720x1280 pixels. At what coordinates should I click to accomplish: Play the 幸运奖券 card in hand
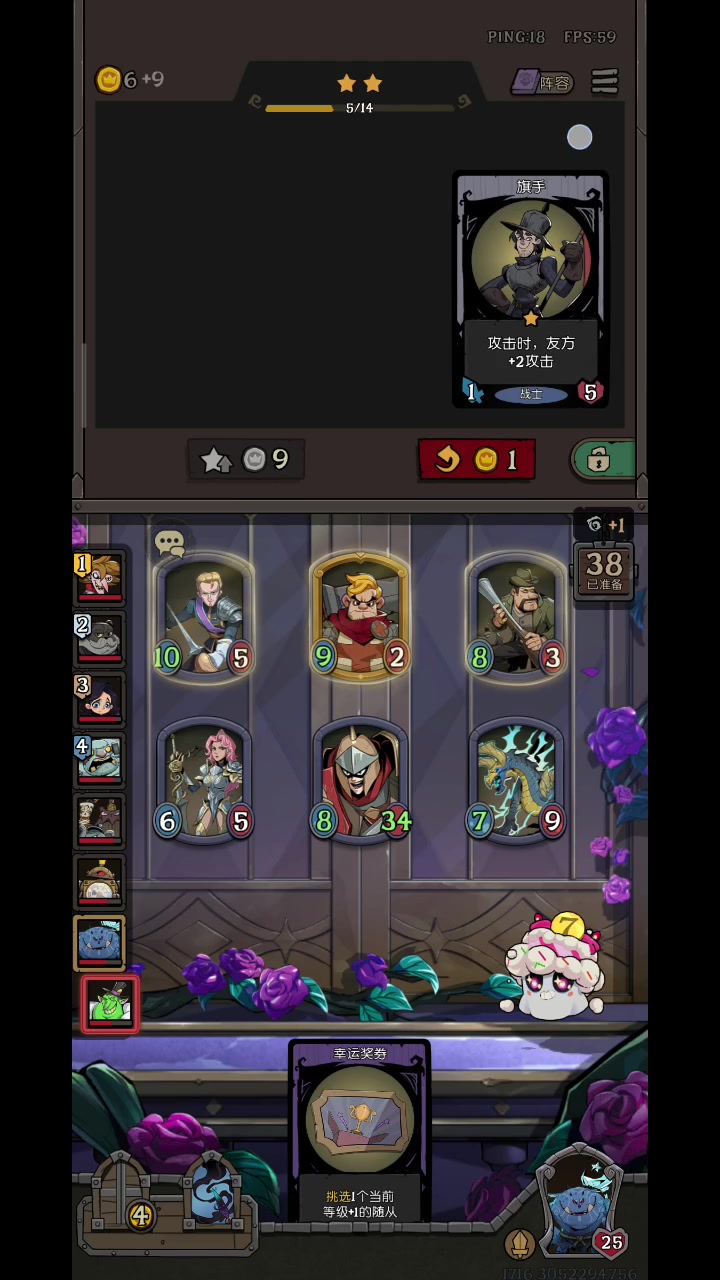coord(360,1131)
